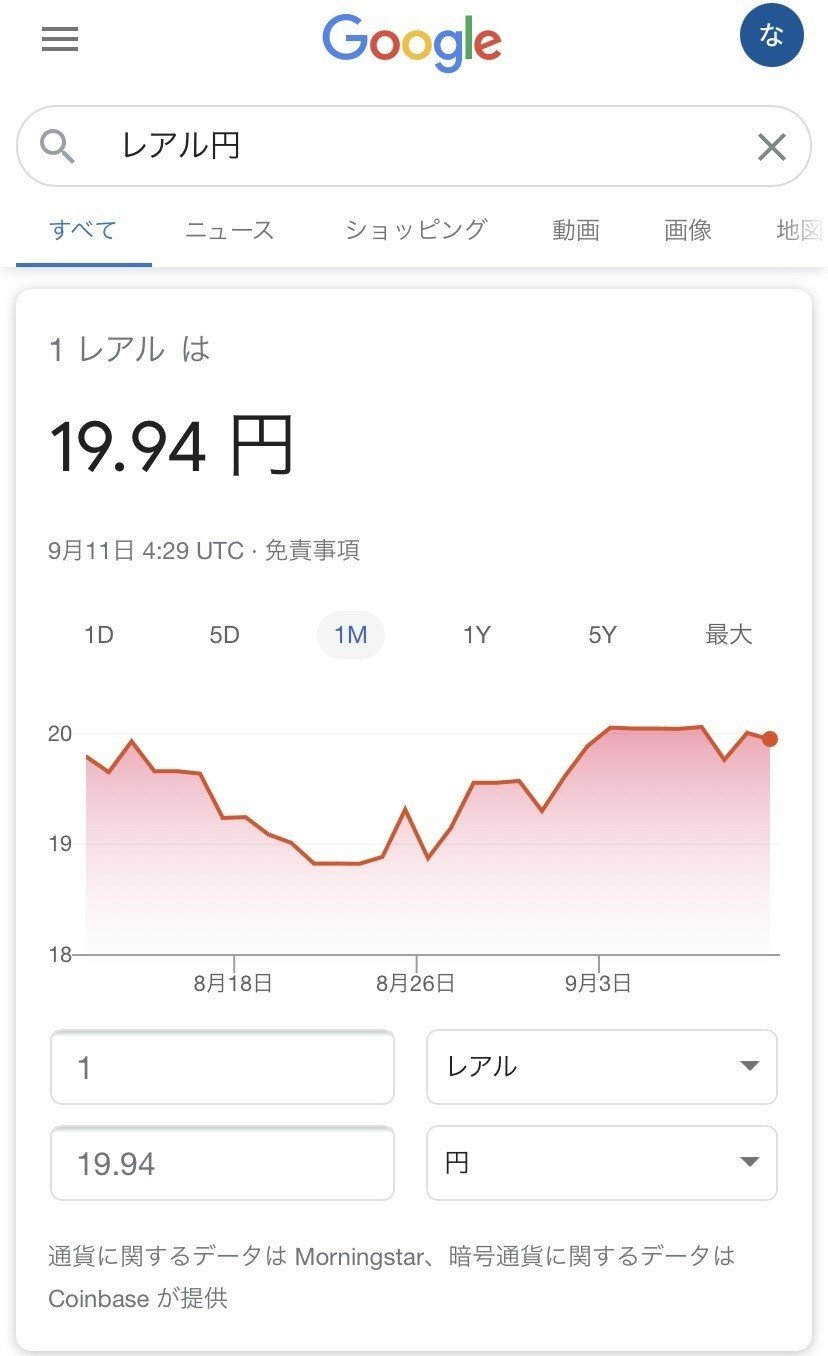The width and height of the screenshot is (828, 1356).
Task: Show the 1Y chart range
Action: pyautogui.click(x=476, y=635)
